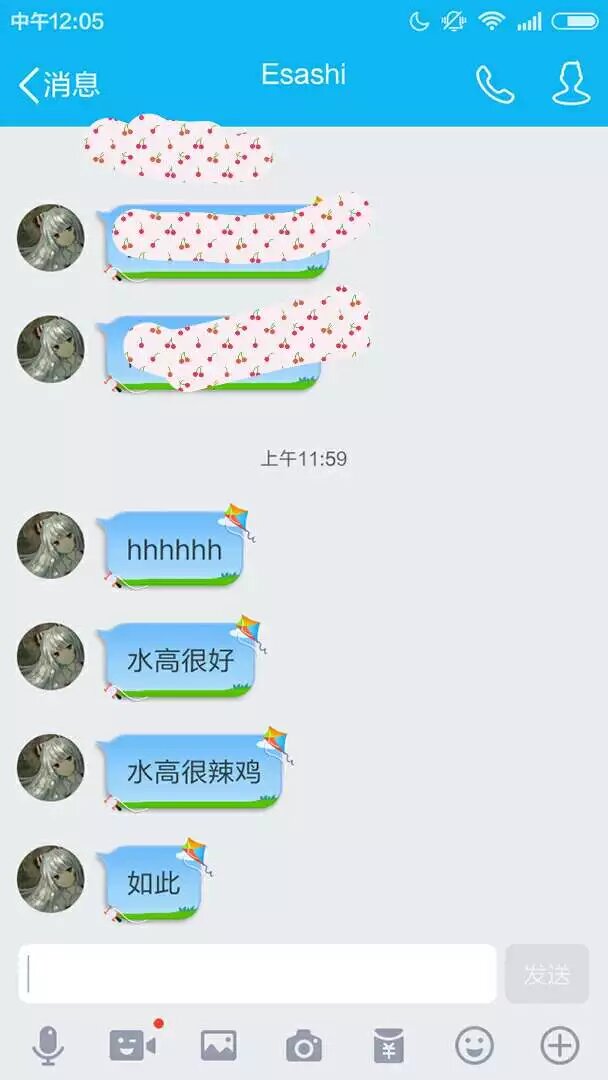Send a red packet
Viewport: 608px width, 1080px height.
point(389,1046)
